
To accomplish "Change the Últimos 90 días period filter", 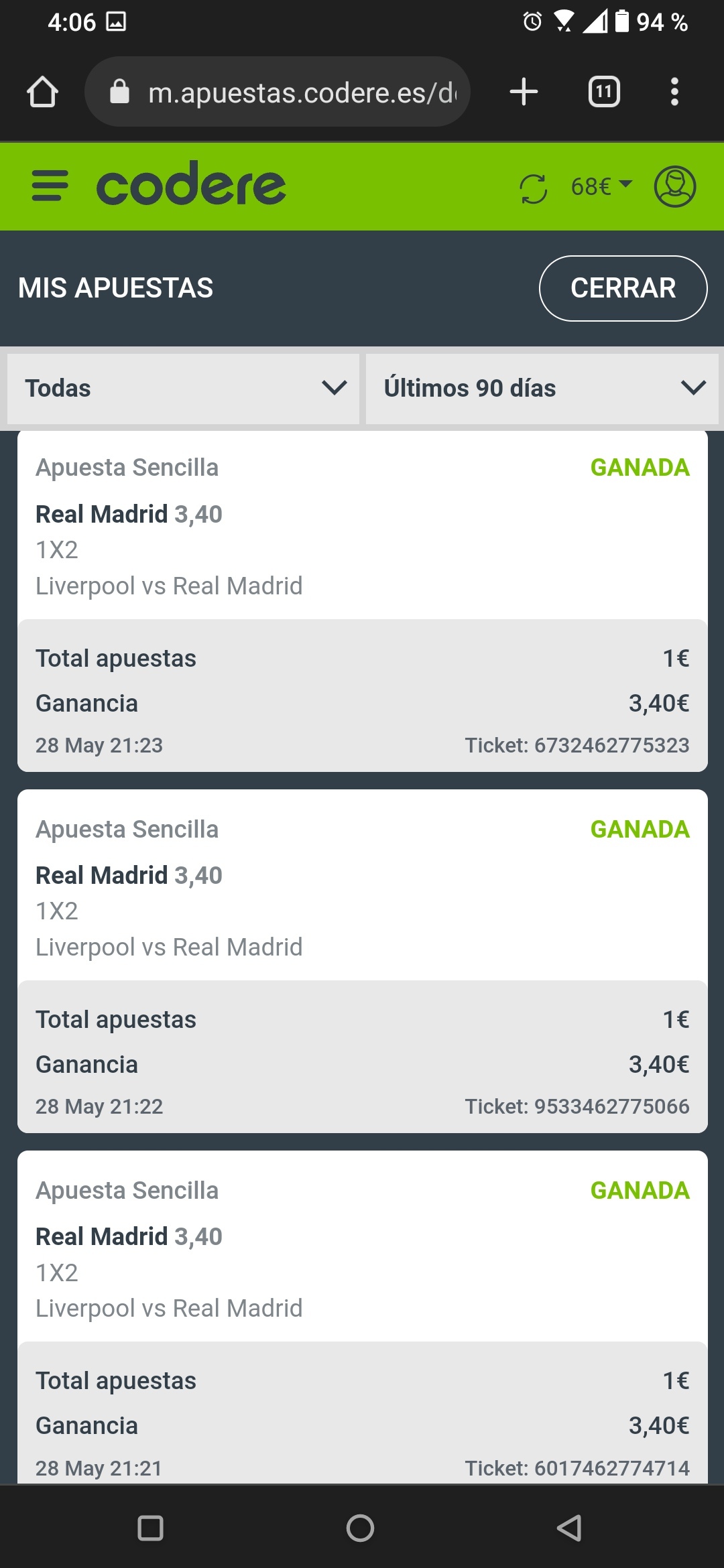I will coord(542,389).
